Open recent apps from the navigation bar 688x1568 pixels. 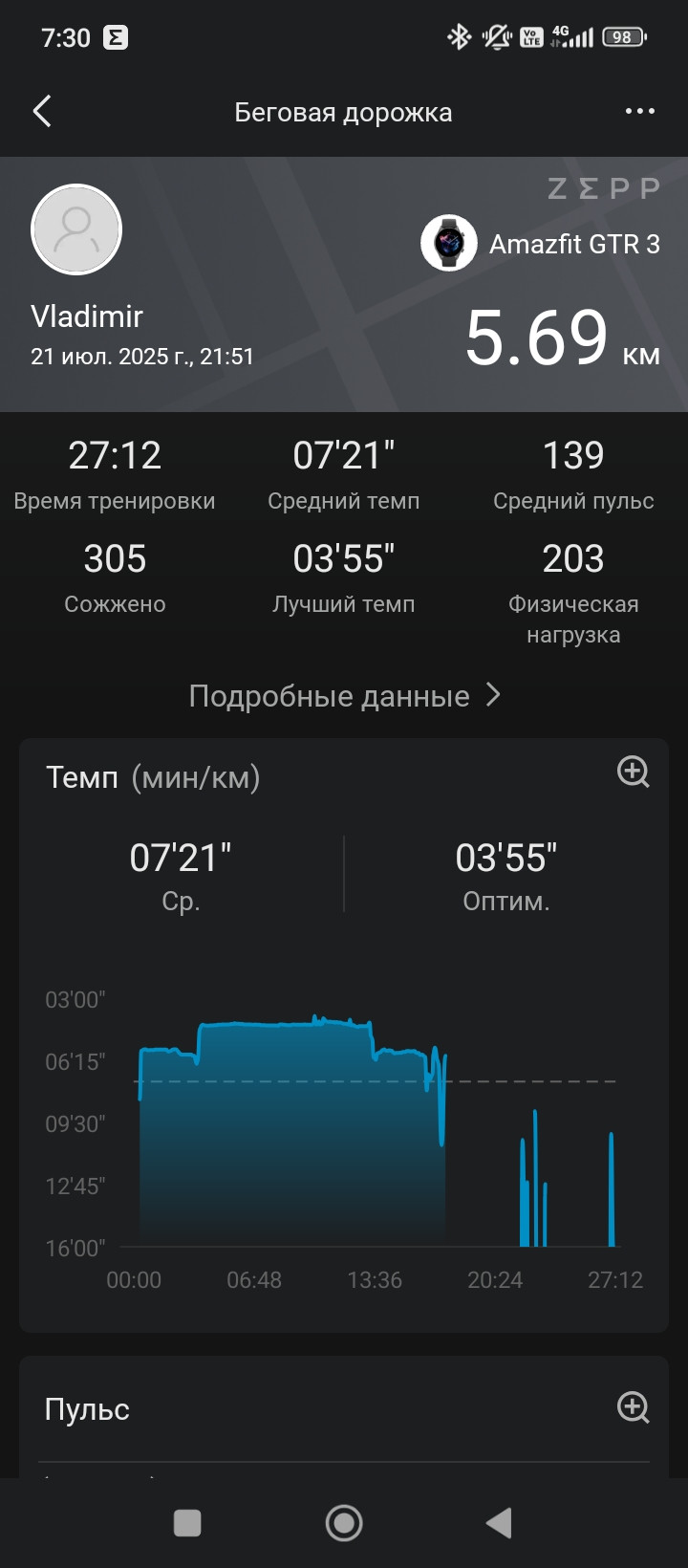click(187, 1523)
